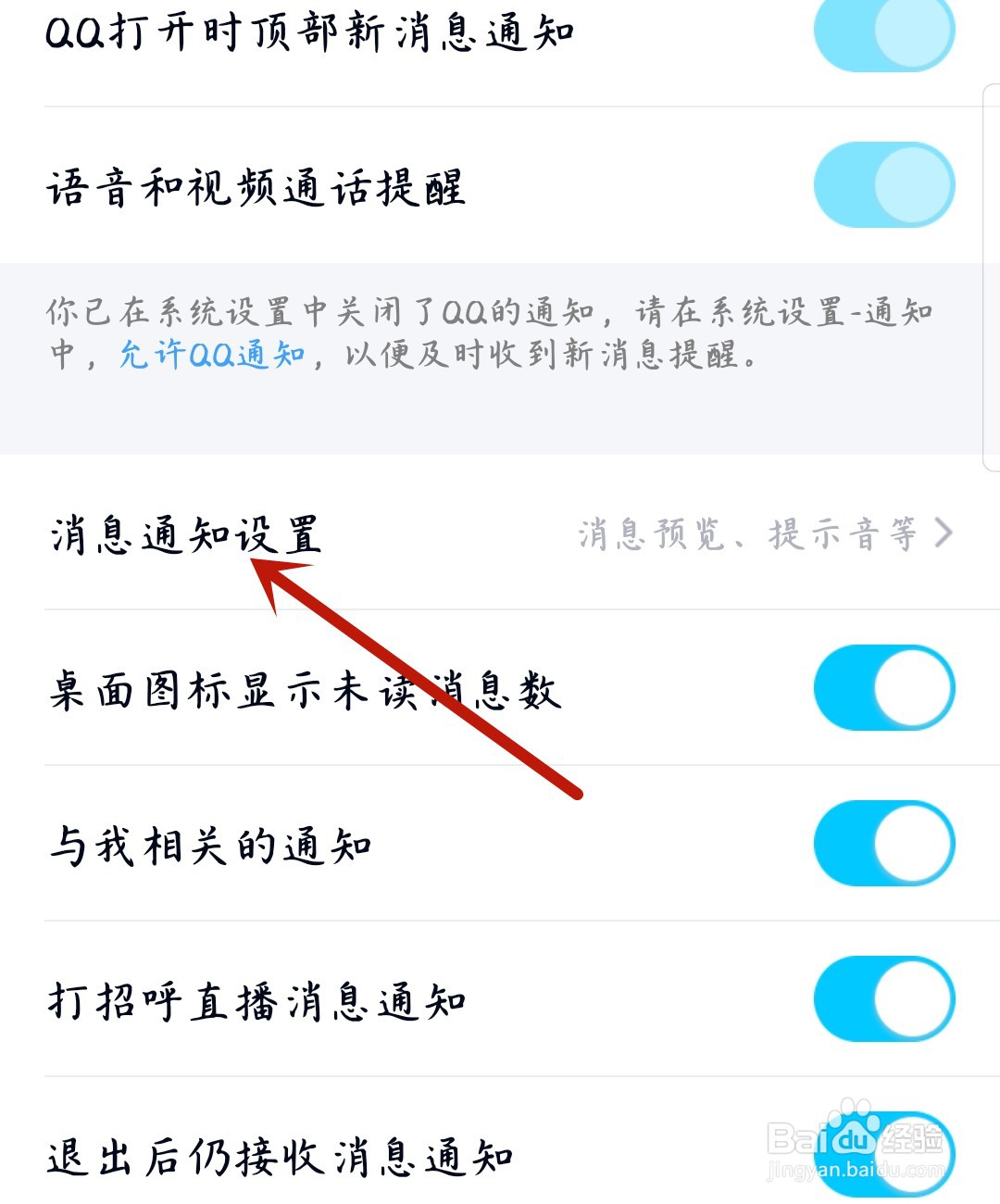The image size is (1000, 1204).
Task: Toggle 桌面图标显示未读消息数 off
Action: 884,687
